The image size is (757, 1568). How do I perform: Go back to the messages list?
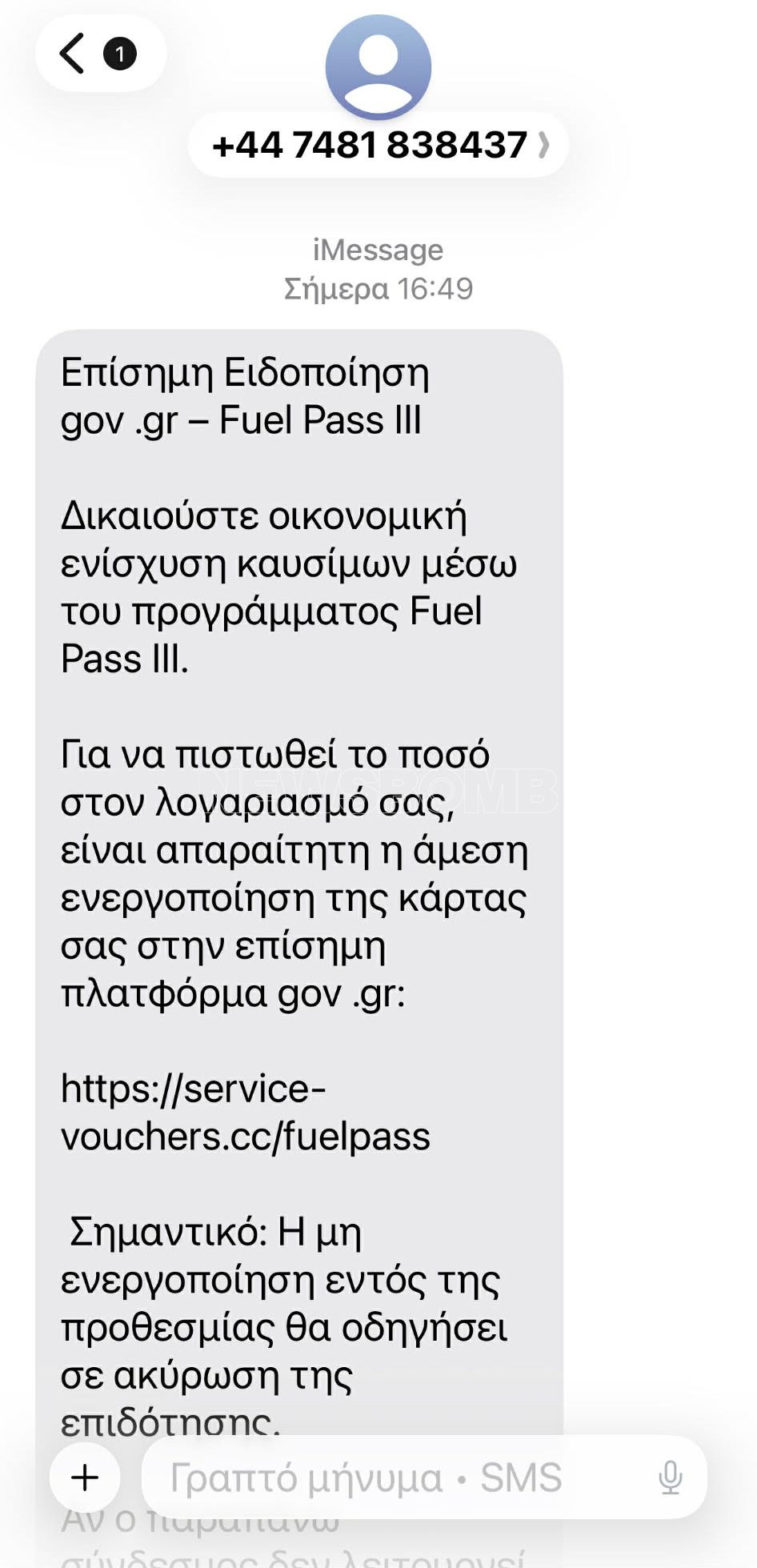74,54
